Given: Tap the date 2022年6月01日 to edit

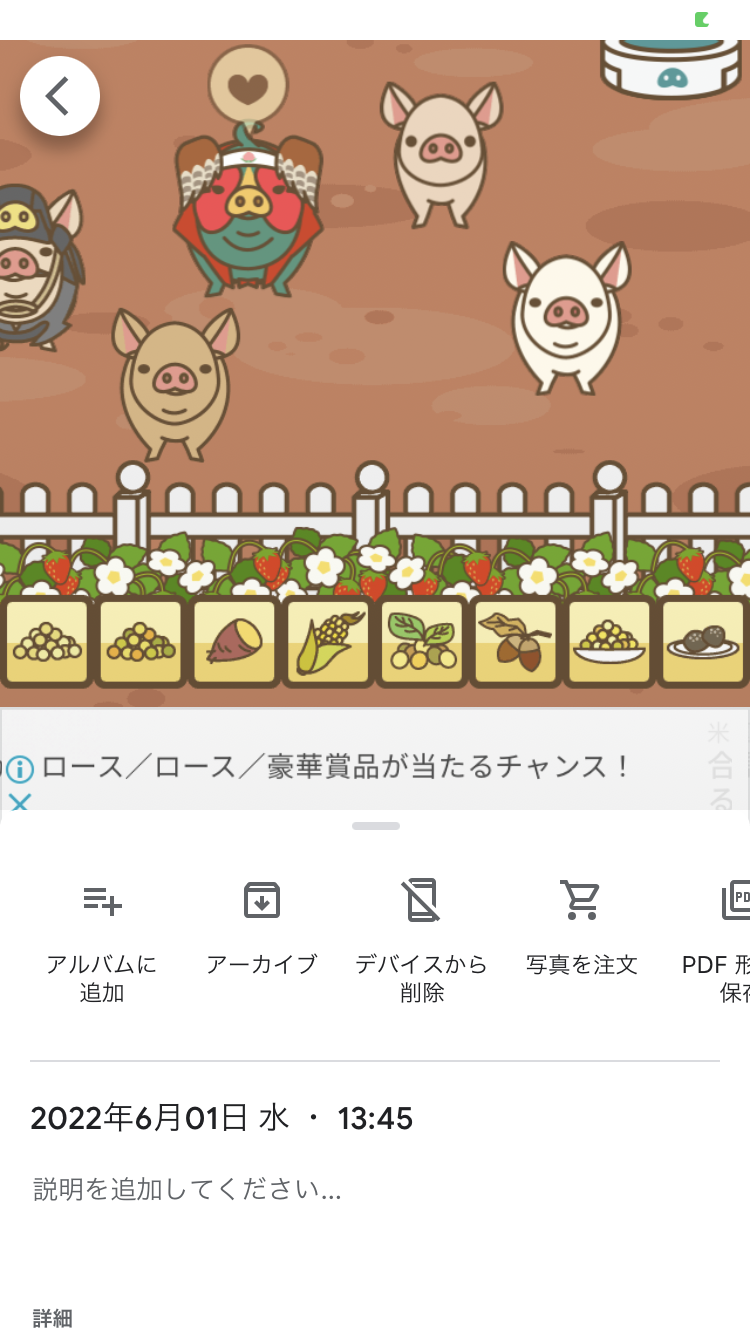Looking at the screenshot, I should [x=139, y=1118].
